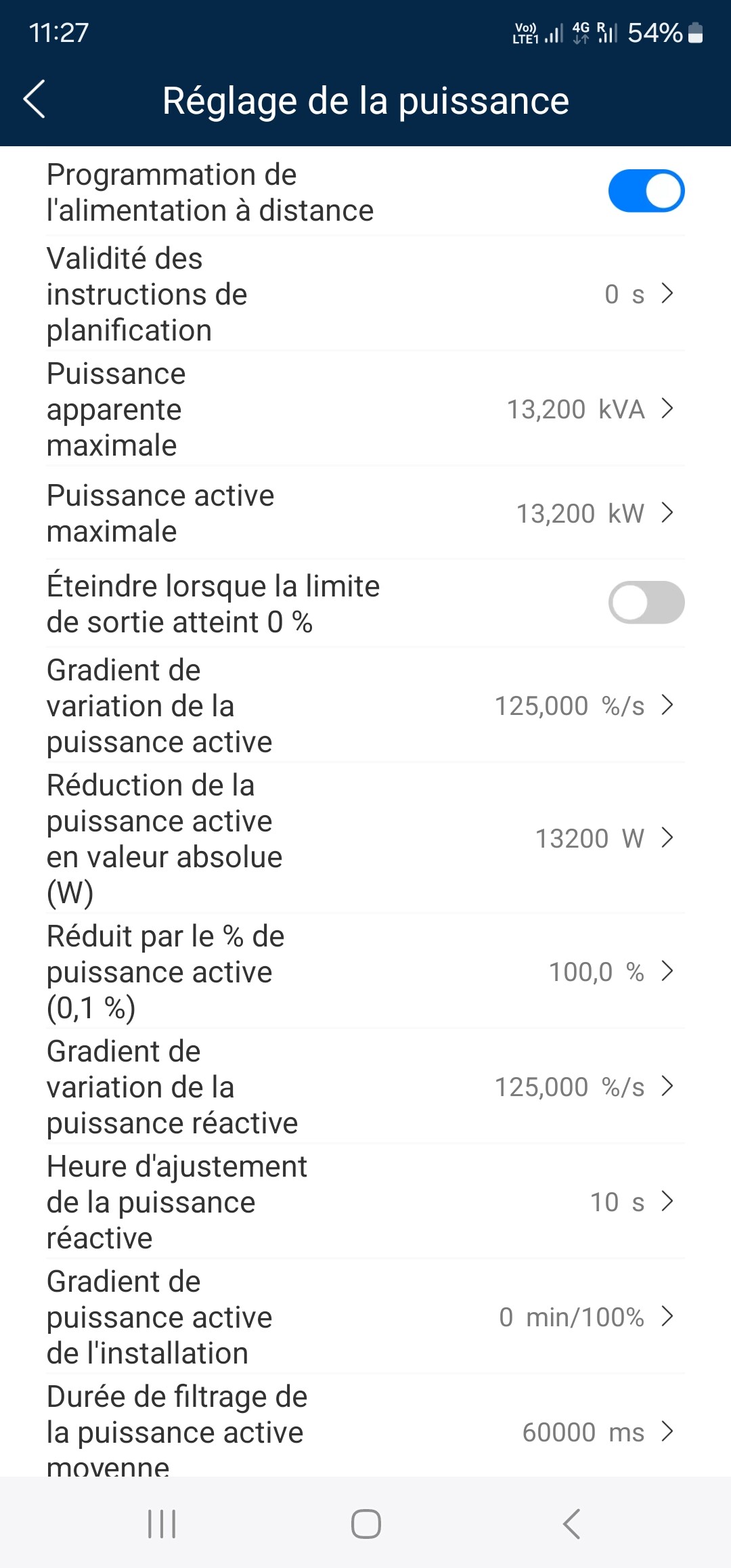Open Durée de filtrage de la puissance active moyenne

pos(365,1426)
